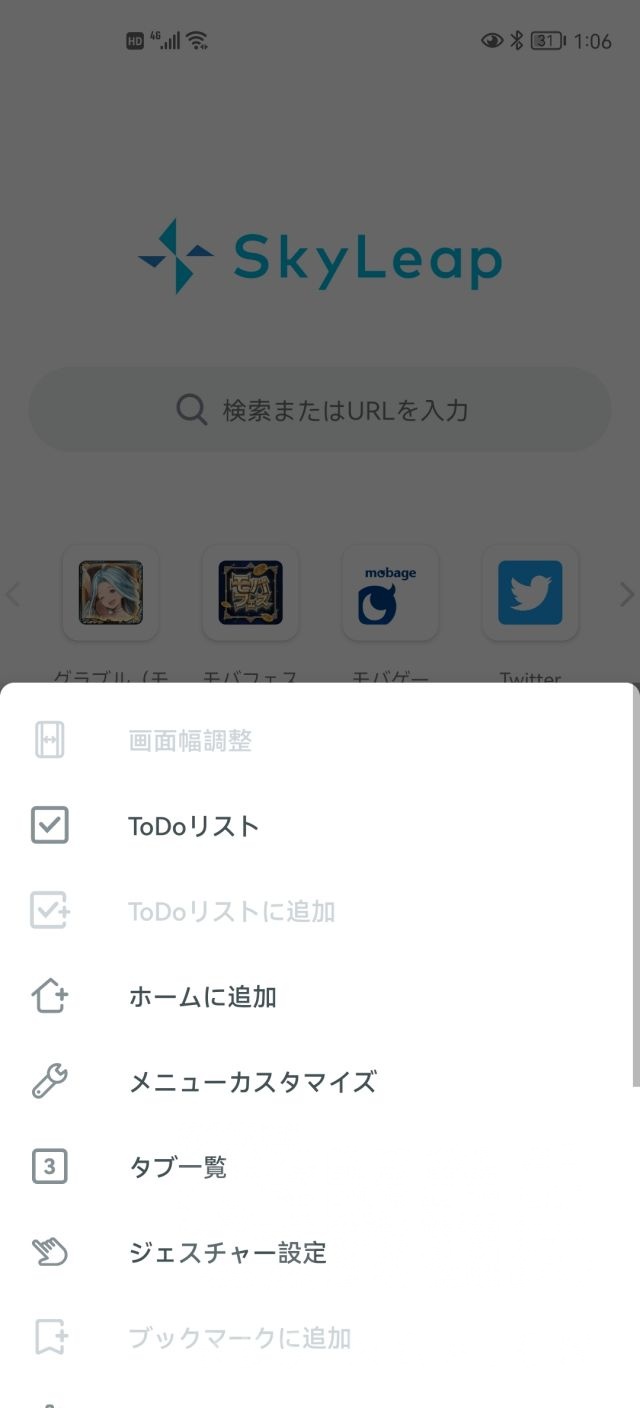Tap the 画面幅調整 option
The height and width of the screenshot is (1408, 640).
point(190,741)
